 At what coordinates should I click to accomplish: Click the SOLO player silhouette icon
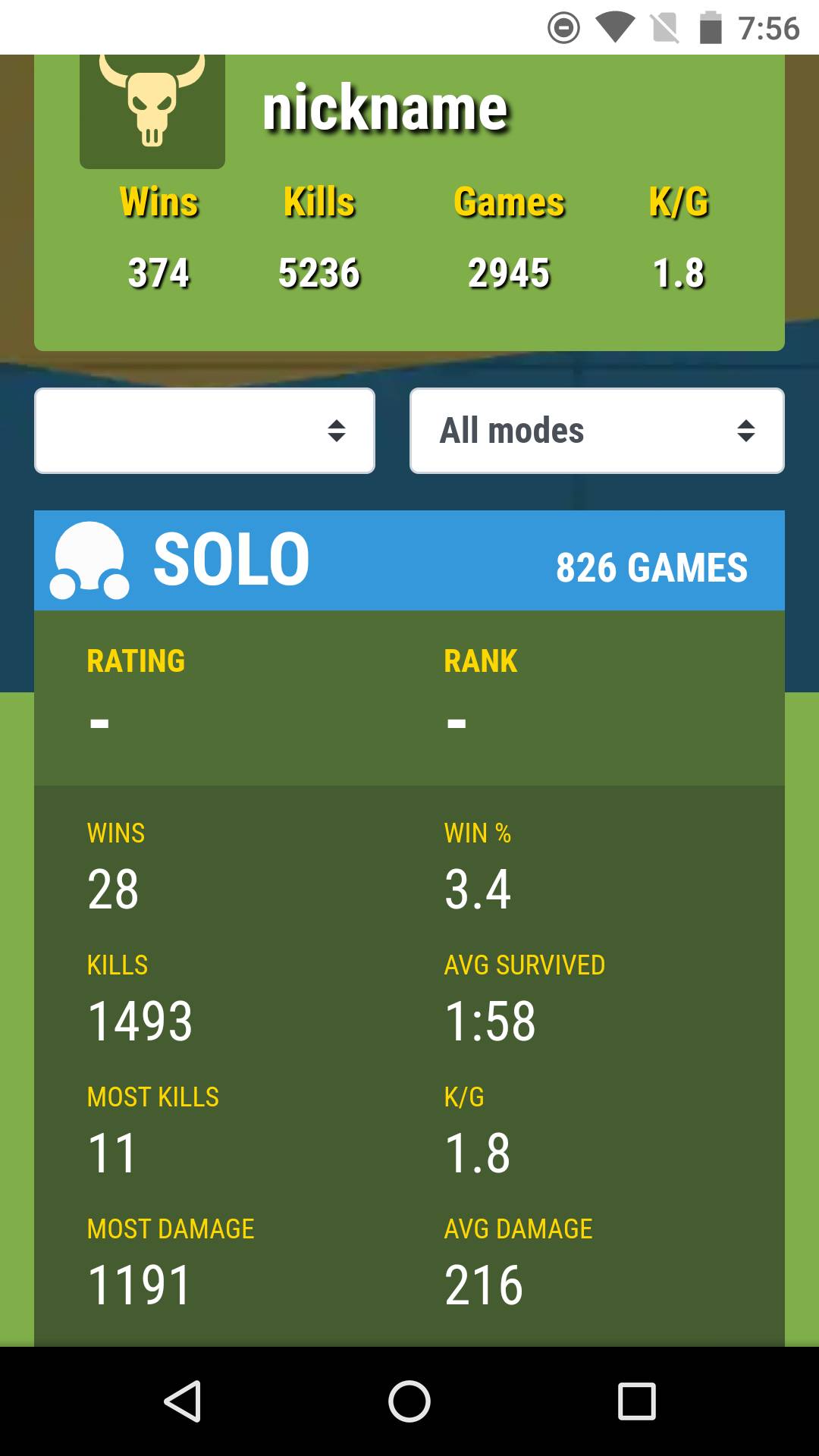pyautogui.click(x=91, y=560)
